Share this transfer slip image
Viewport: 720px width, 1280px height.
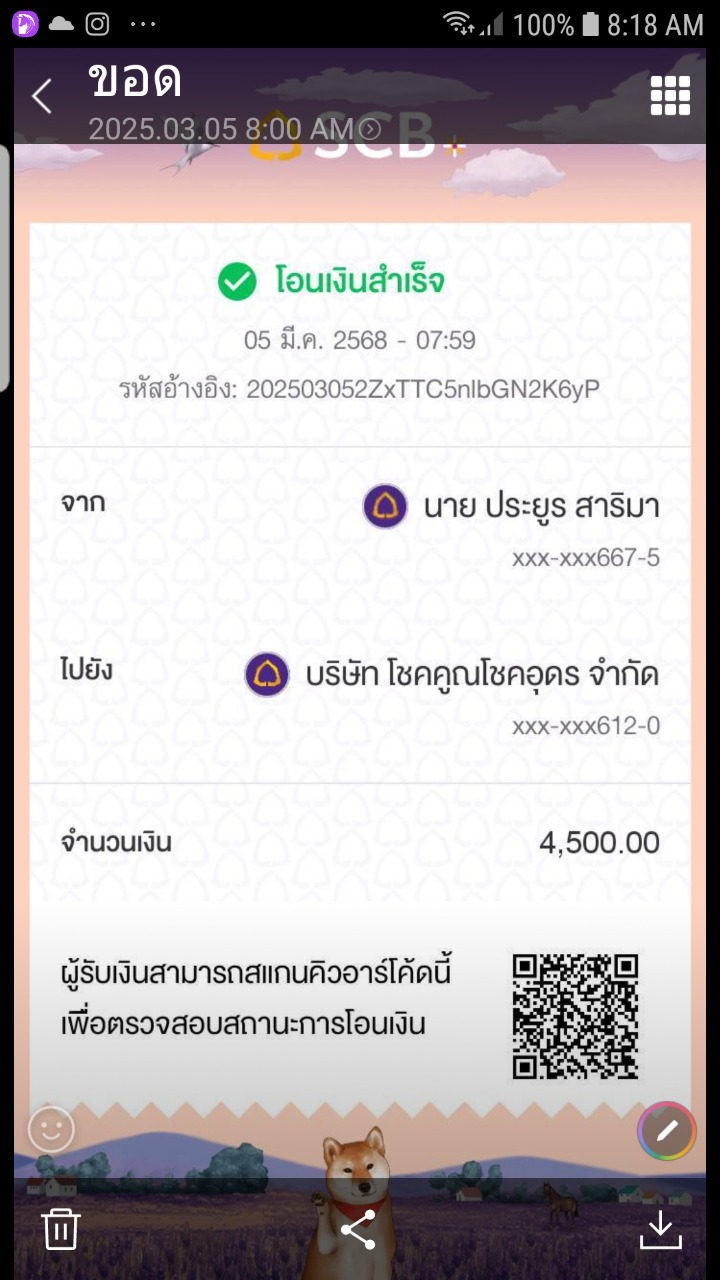[x=358, y=1229]
